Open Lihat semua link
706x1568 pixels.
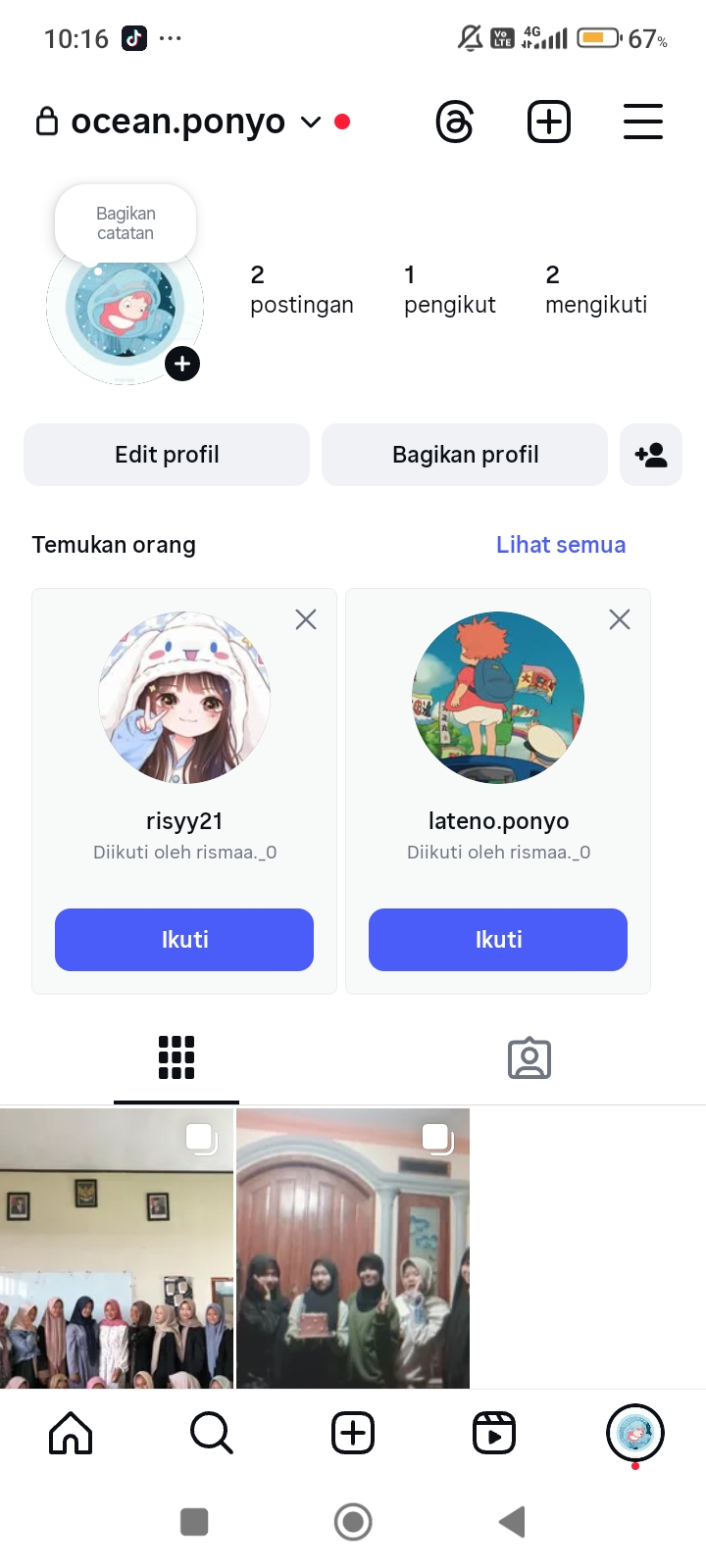561,545
